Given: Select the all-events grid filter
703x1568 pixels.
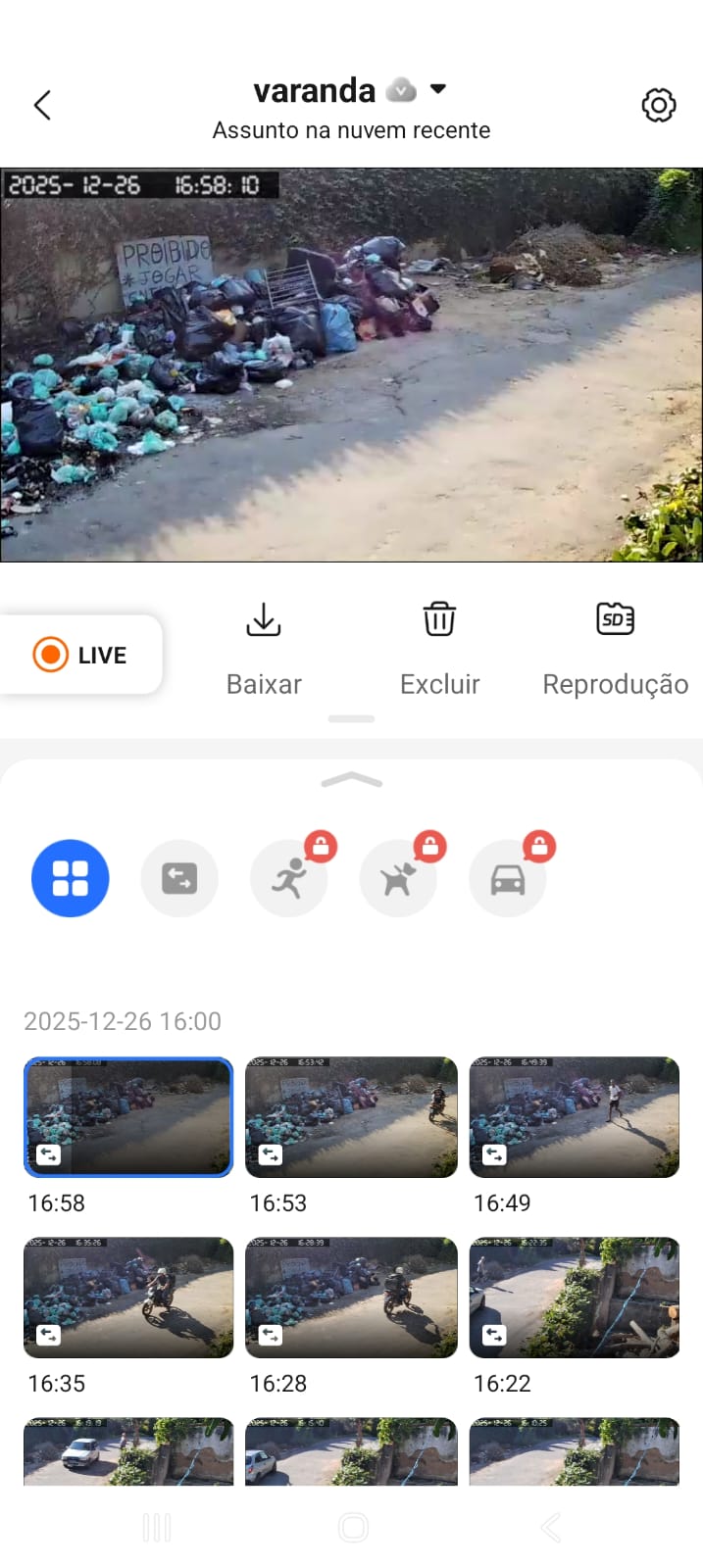Looking at the screenshot, I should click(x=70, y=878).
